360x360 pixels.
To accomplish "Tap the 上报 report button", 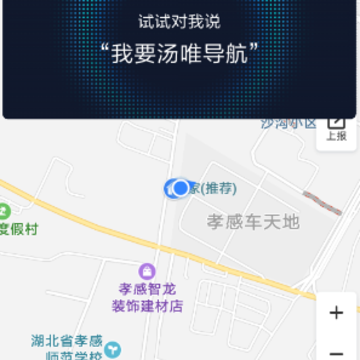I will click(336, 131).
